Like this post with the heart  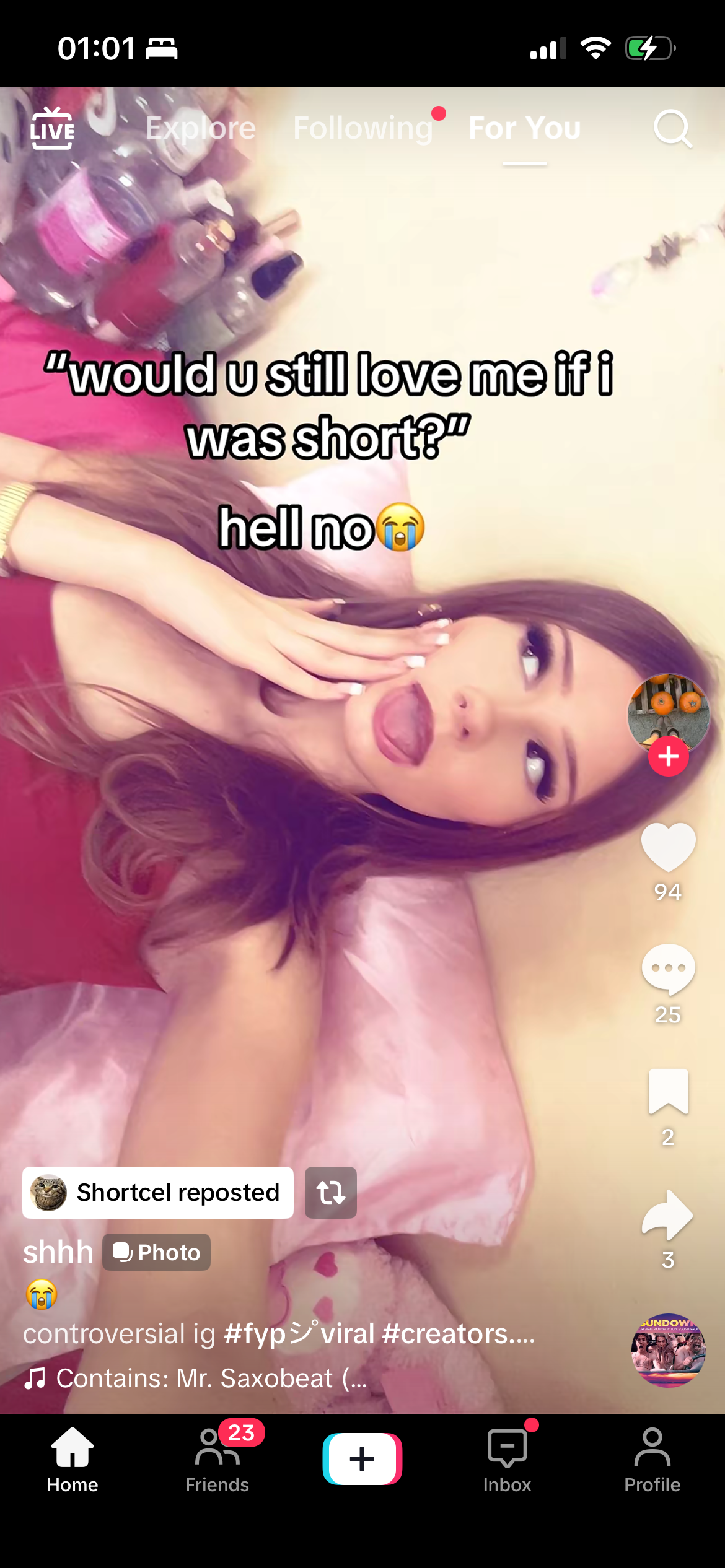pos(668,847)
